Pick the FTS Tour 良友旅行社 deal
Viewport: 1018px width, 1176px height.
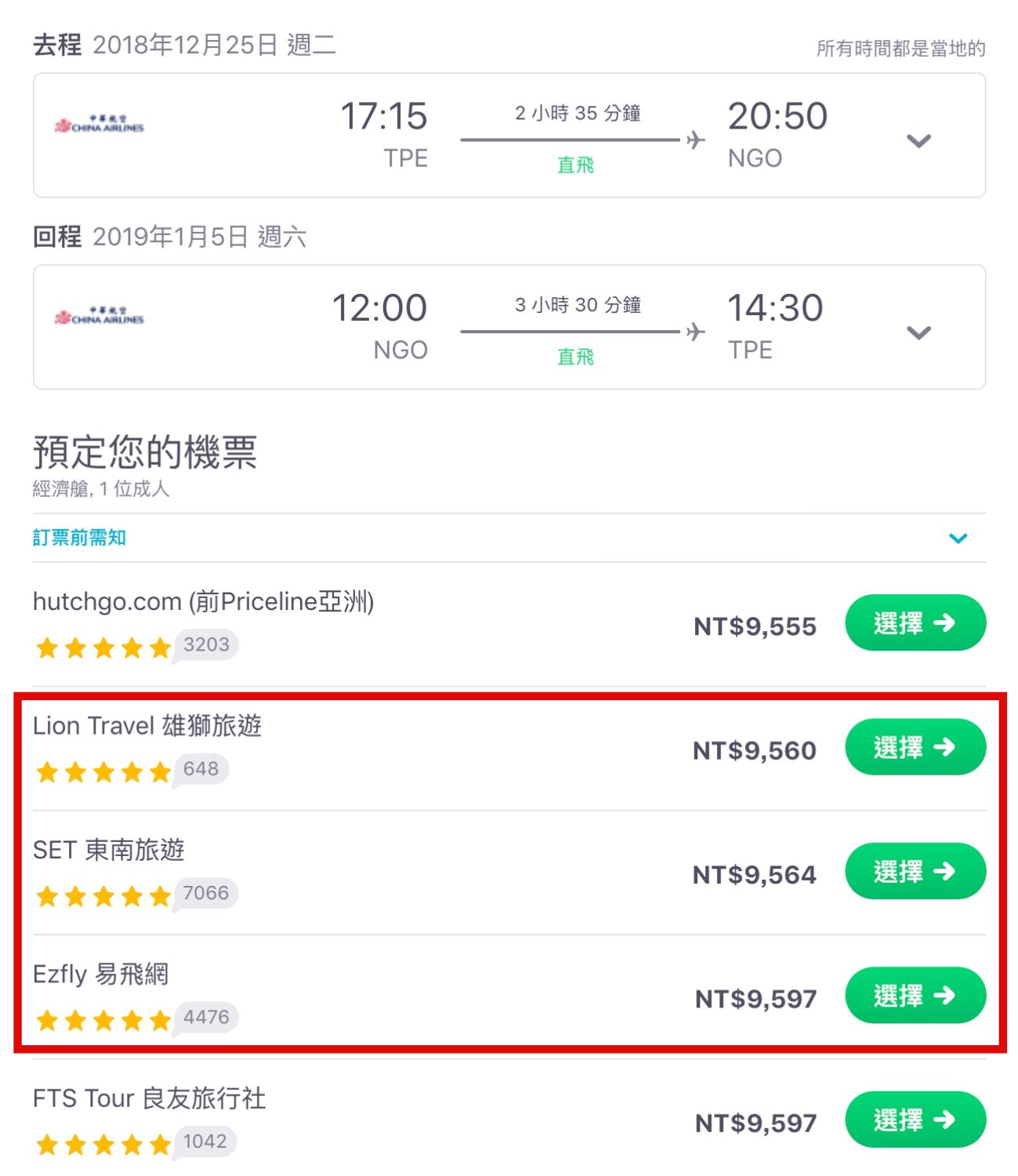coord(915,1120)
